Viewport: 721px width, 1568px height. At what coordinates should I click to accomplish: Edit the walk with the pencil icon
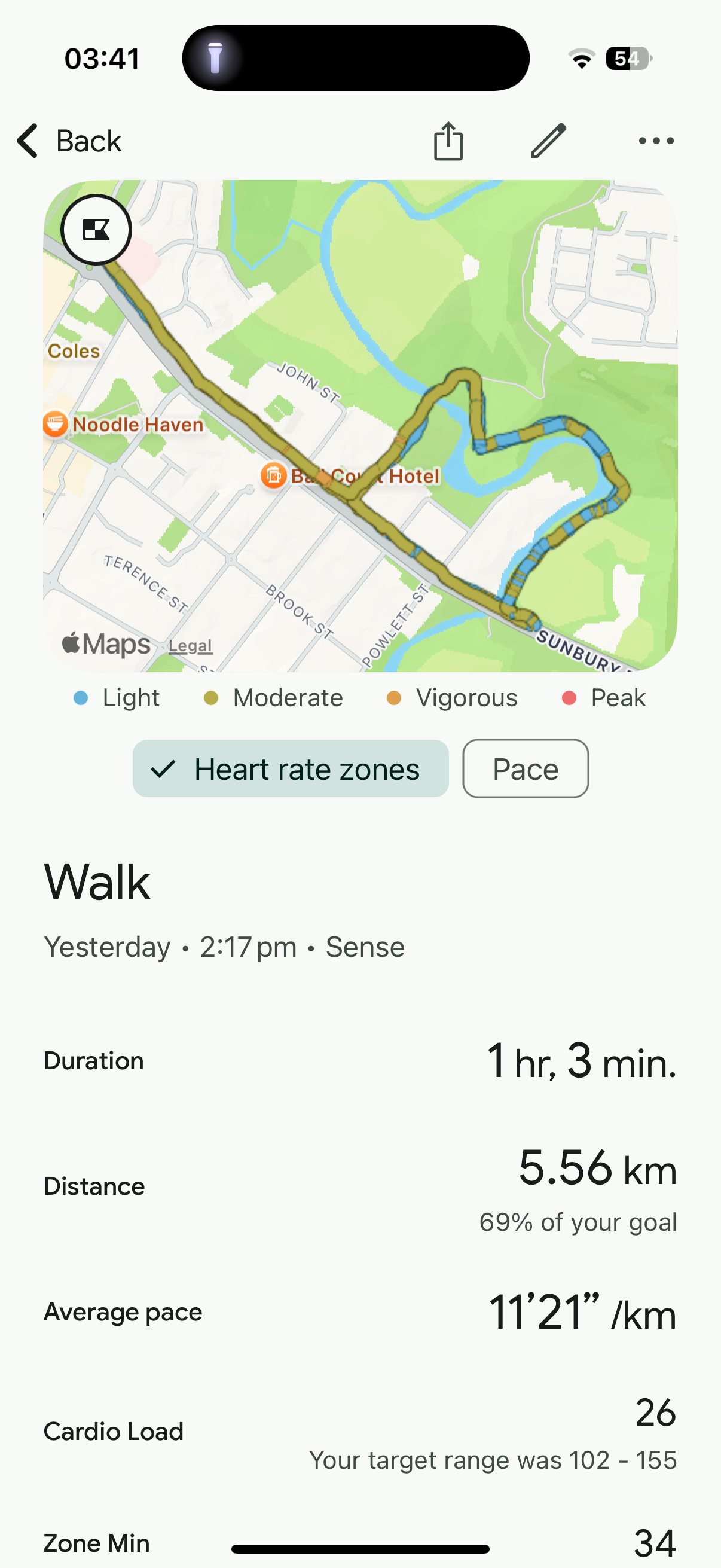pyautogui.click(x=548, y=141)
